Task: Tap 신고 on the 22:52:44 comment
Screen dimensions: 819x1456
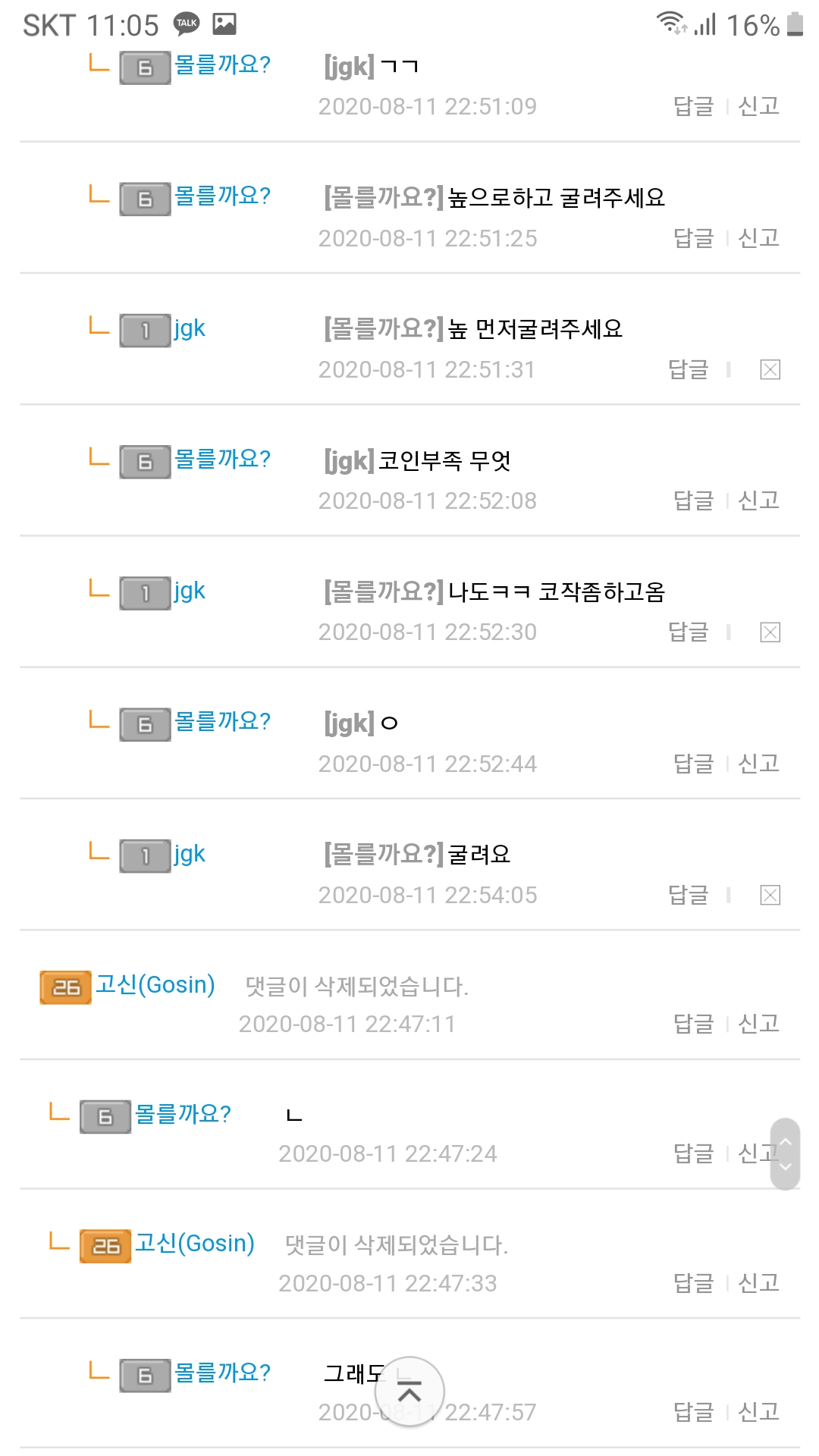Action: [x=758, y=764]
